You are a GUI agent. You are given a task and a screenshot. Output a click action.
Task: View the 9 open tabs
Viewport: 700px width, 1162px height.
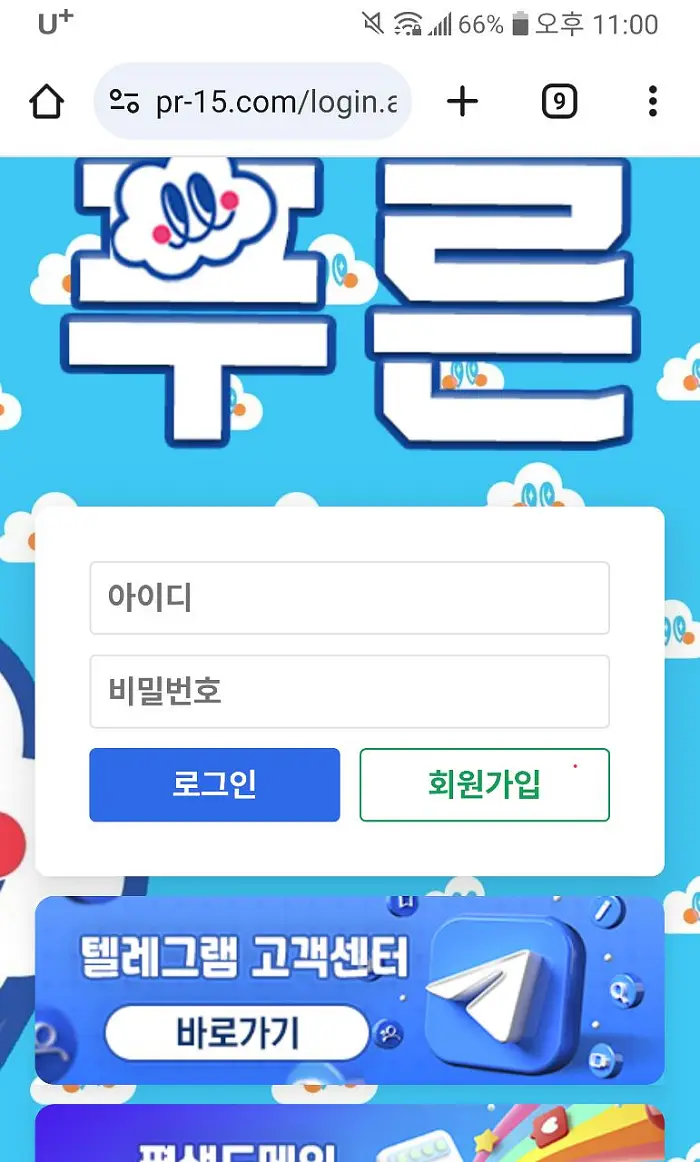pos(559,101)
